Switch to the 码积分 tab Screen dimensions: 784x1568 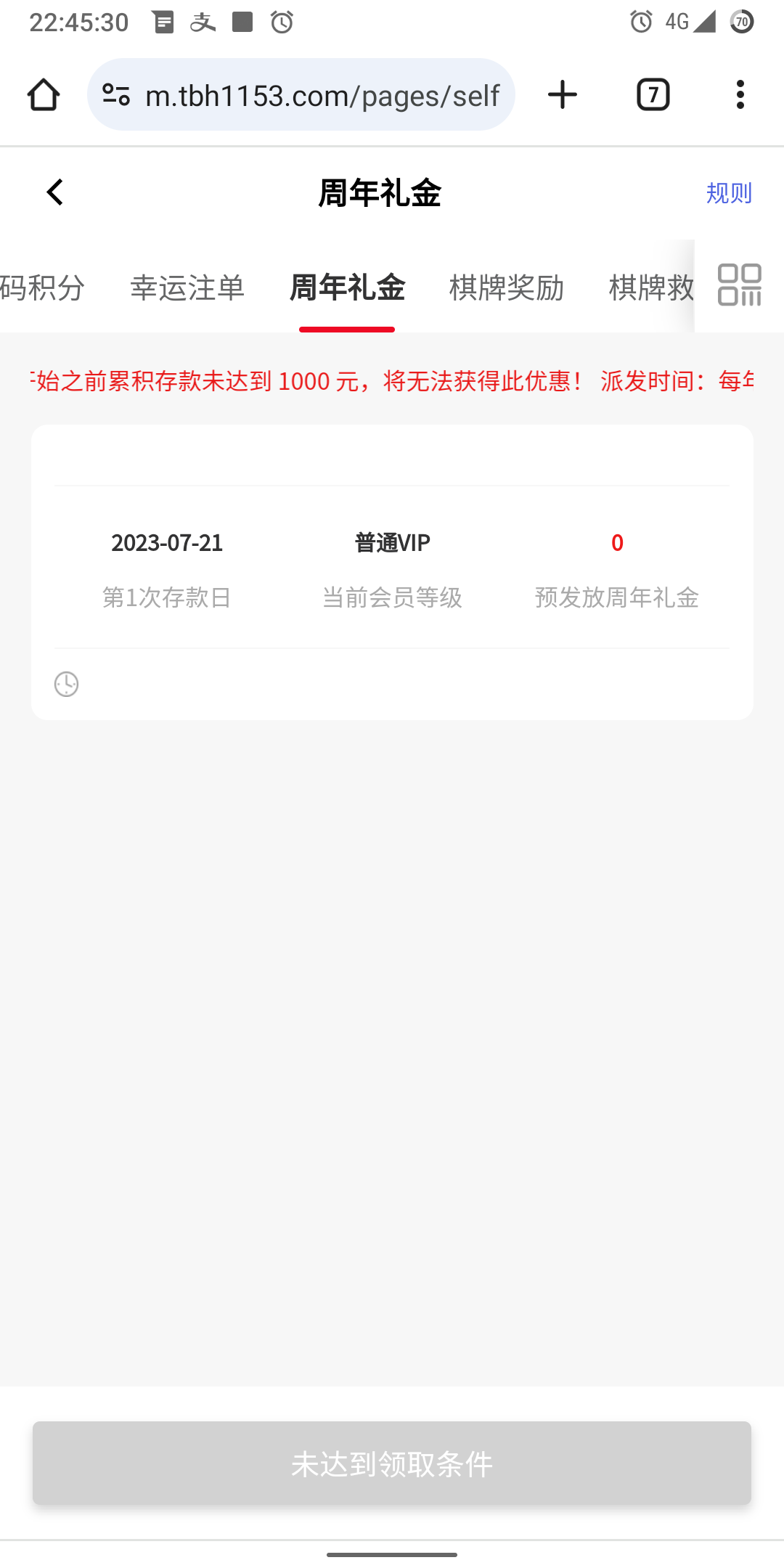coord(42,287)
